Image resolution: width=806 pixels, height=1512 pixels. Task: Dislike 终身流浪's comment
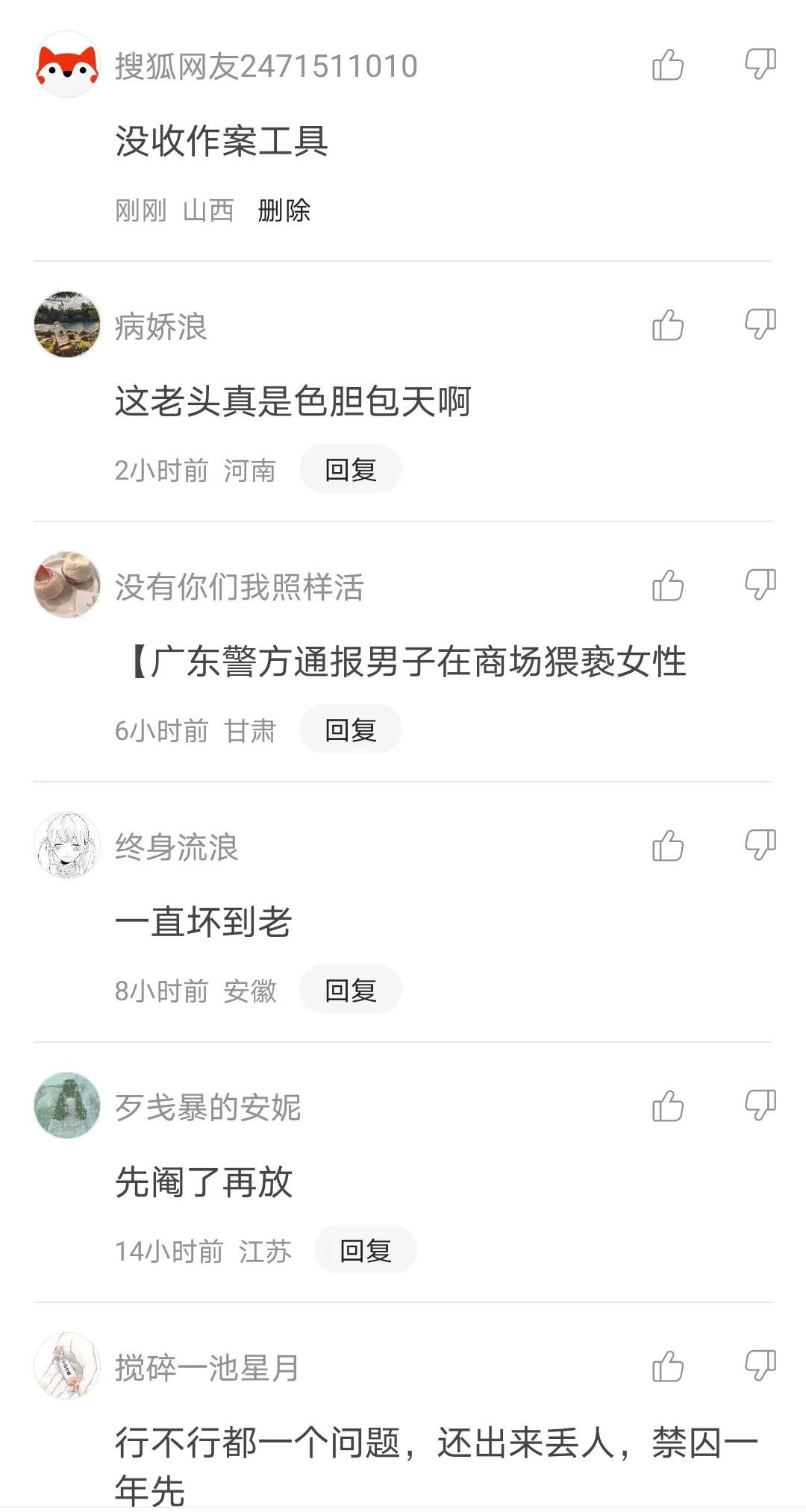(x=760, y=846)
